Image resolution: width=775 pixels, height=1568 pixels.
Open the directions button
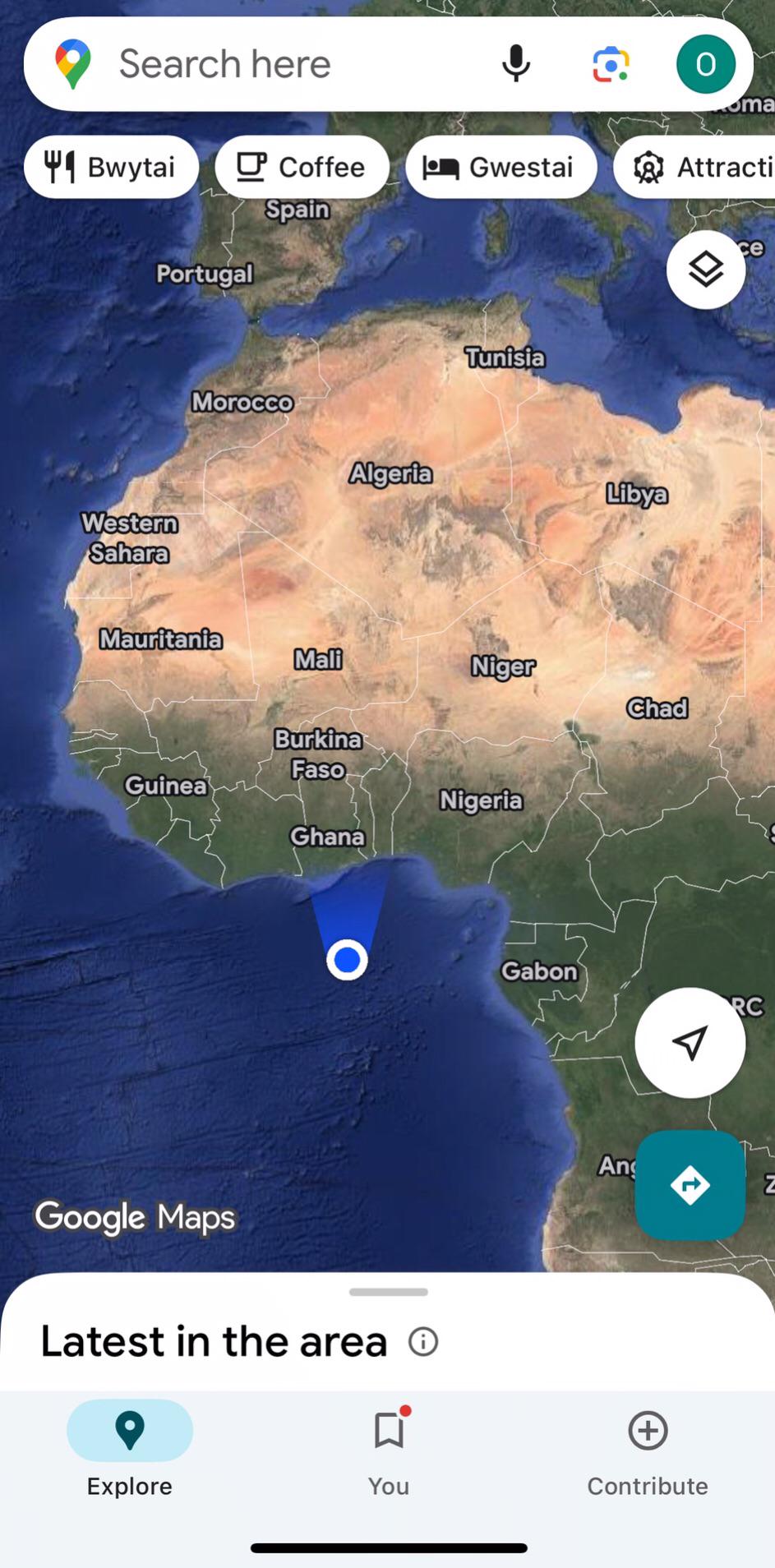(x=690, y=1185)
